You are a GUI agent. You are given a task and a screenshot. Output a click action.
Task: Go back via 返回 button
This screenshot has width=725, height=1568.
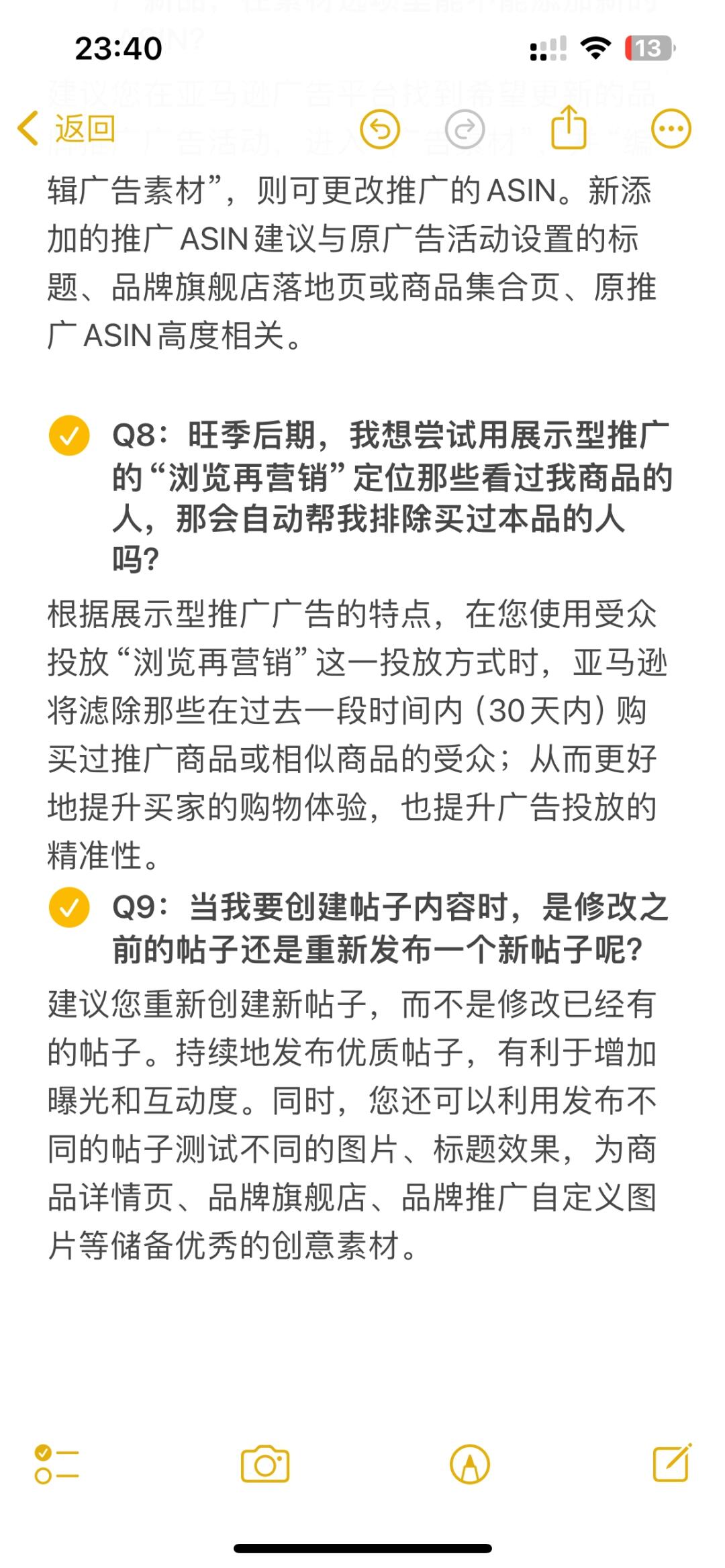(67, 128)
